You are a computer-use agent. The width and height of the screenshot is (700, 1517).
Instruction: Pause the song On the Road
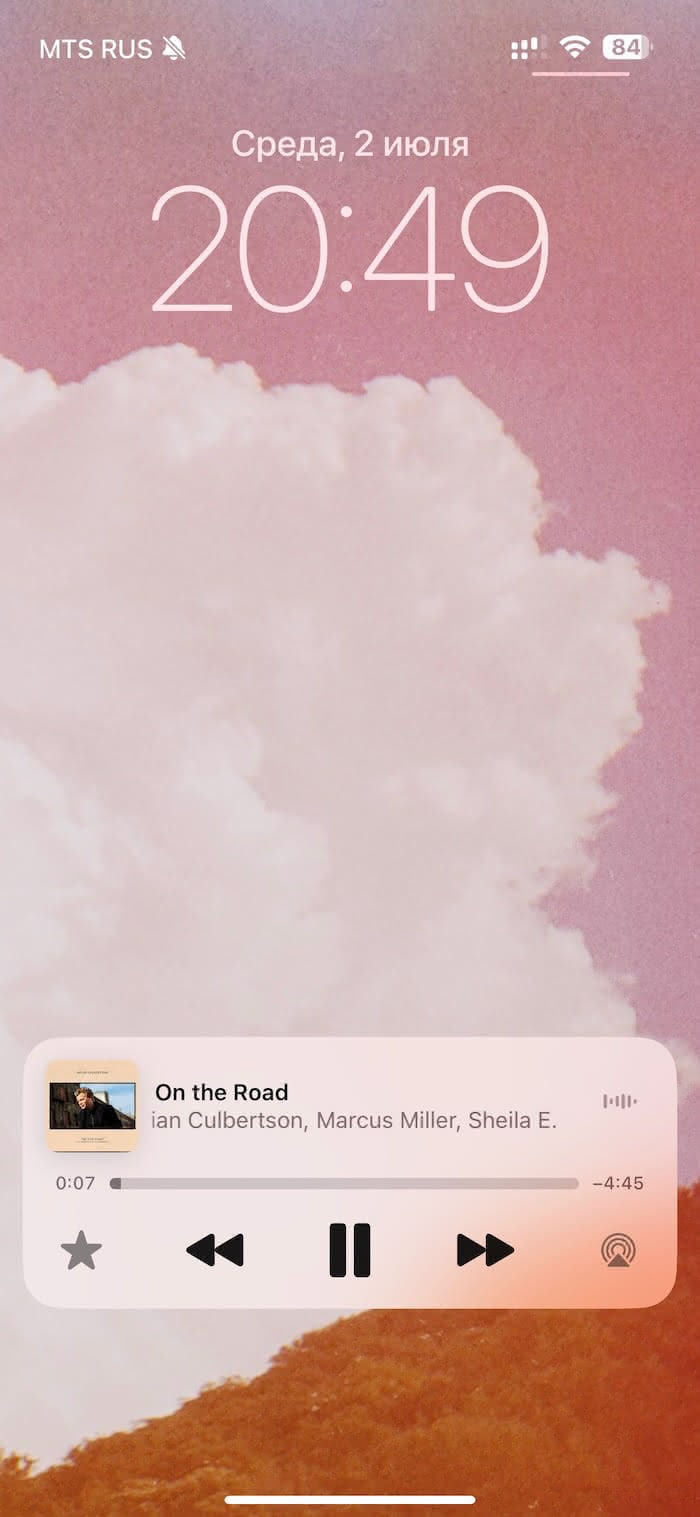coord(350,1250)
